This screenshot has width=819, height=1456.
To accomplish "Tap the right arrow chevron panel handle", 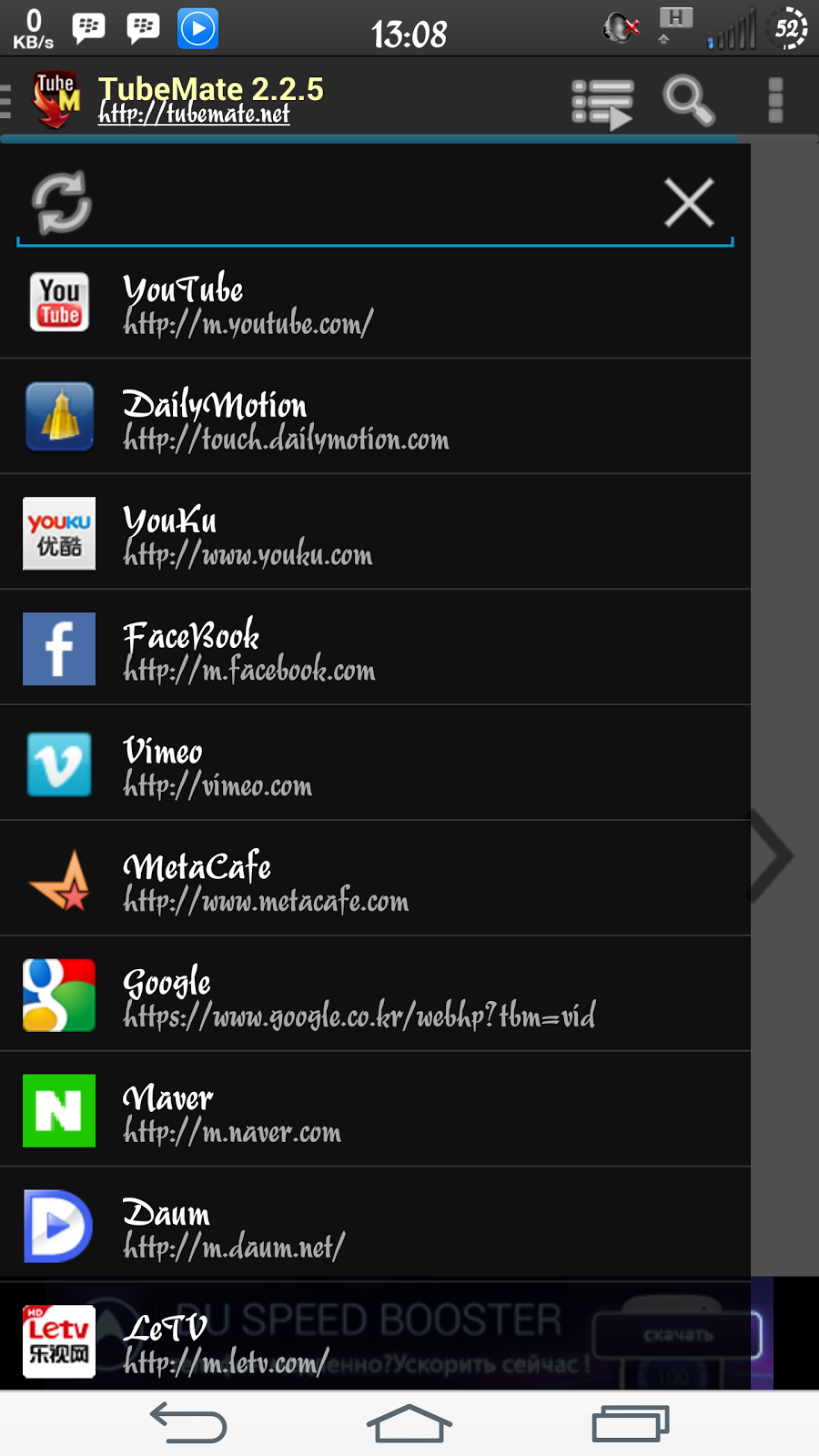I will tap(773, 855).
